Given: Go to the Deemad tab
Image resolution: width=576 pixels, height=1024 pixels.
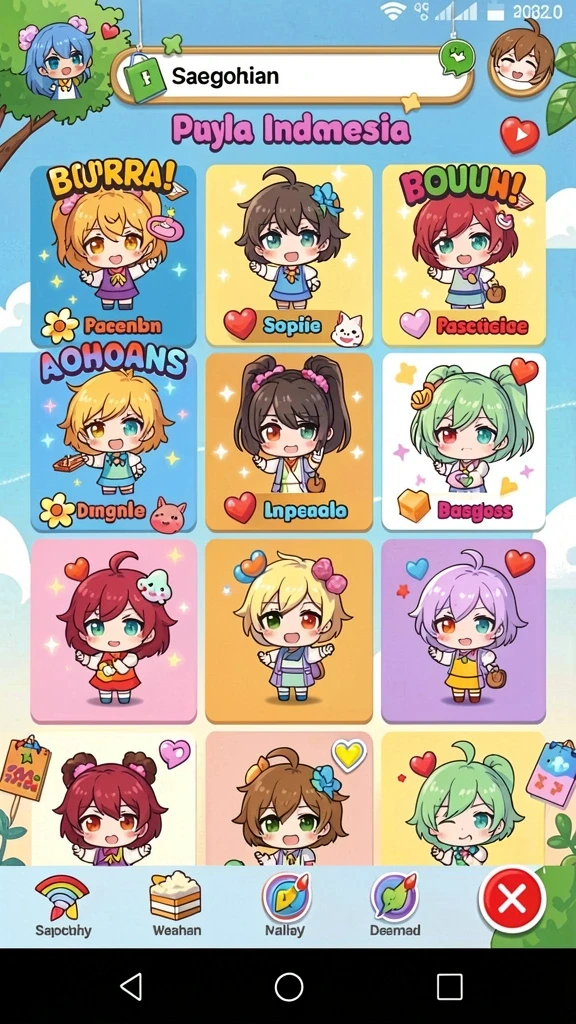Looking at the screenshot, I should [394, 906].
